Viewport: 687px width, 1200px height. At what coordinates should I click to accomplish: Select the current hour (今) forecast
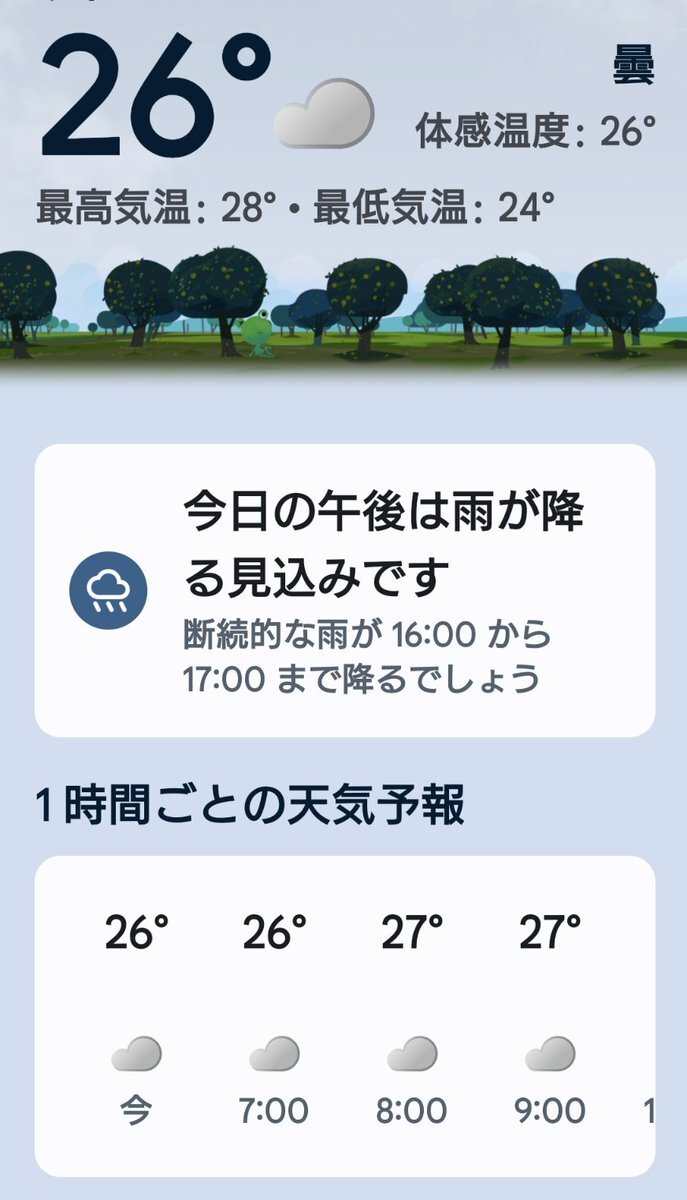point(136,1019)
